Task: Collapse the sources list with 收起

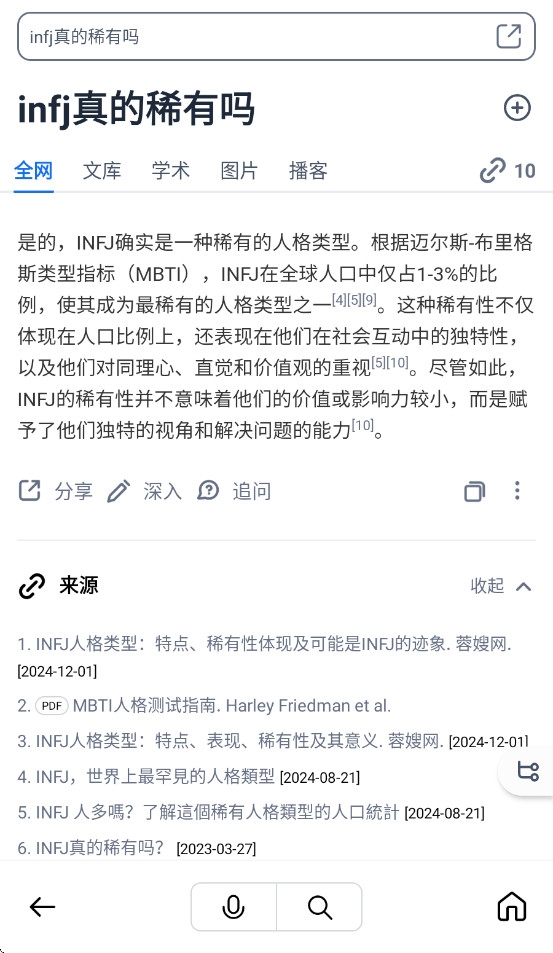Action: tap(501, 586)
